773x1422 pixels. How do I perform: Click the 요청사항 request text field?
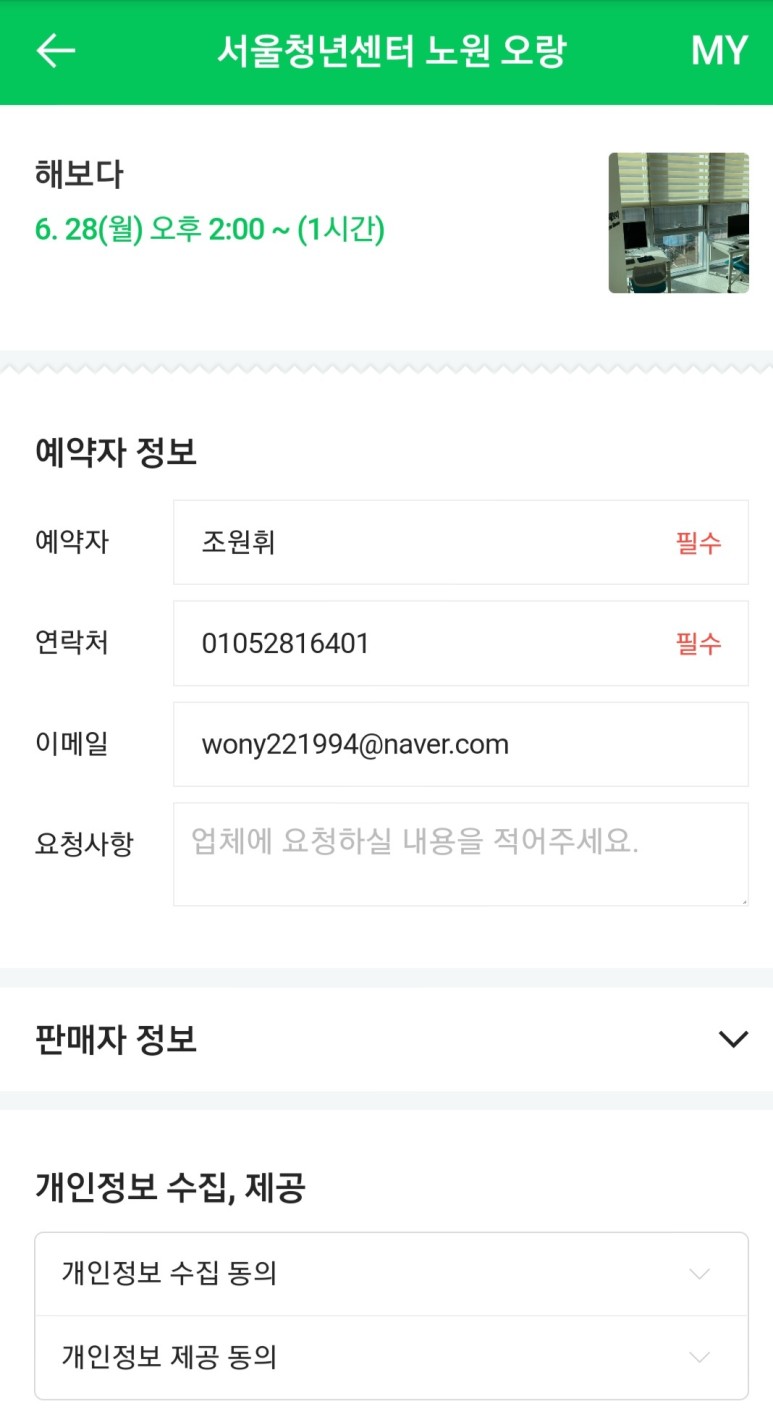pyautogui.click(x=460, y=853)
